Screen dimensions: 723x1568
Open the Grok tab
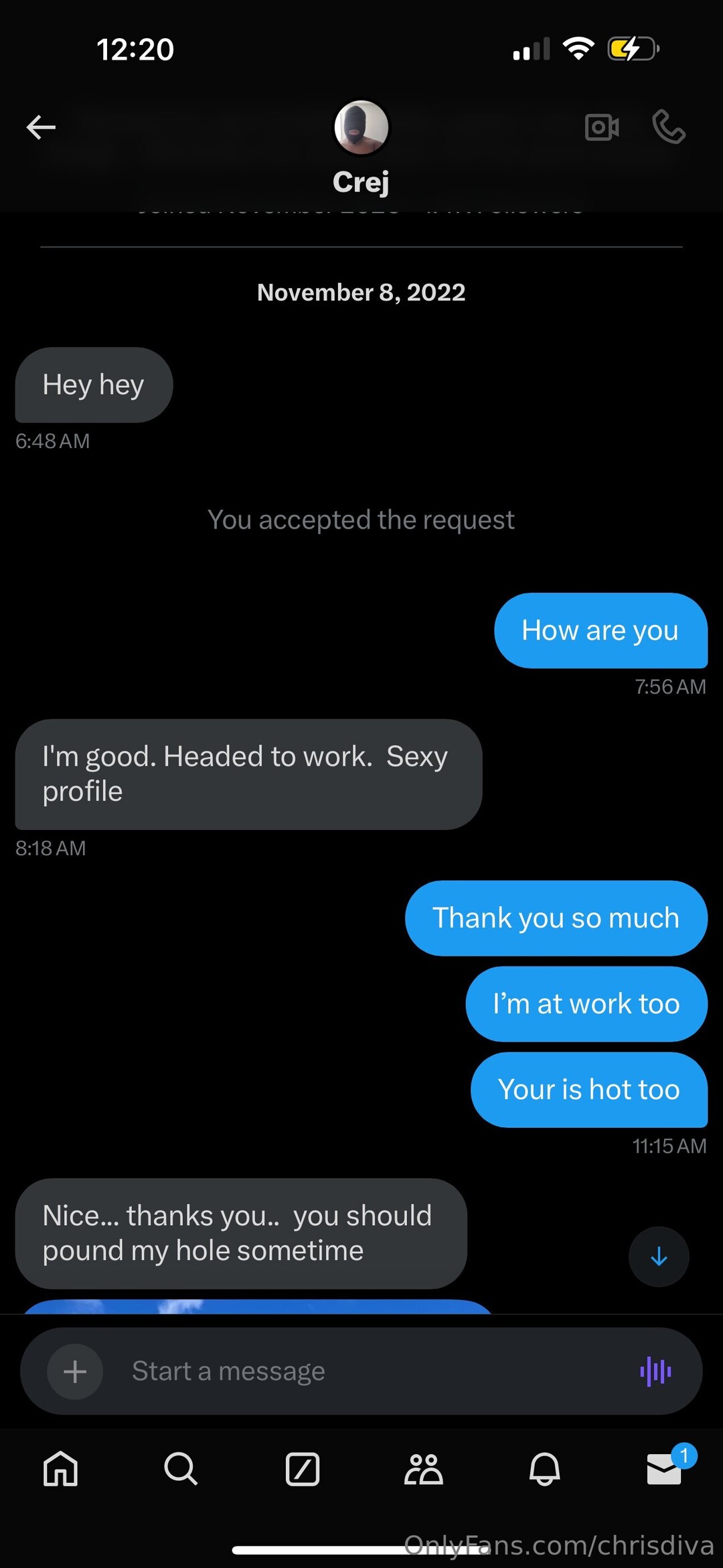pos(303,1469)
